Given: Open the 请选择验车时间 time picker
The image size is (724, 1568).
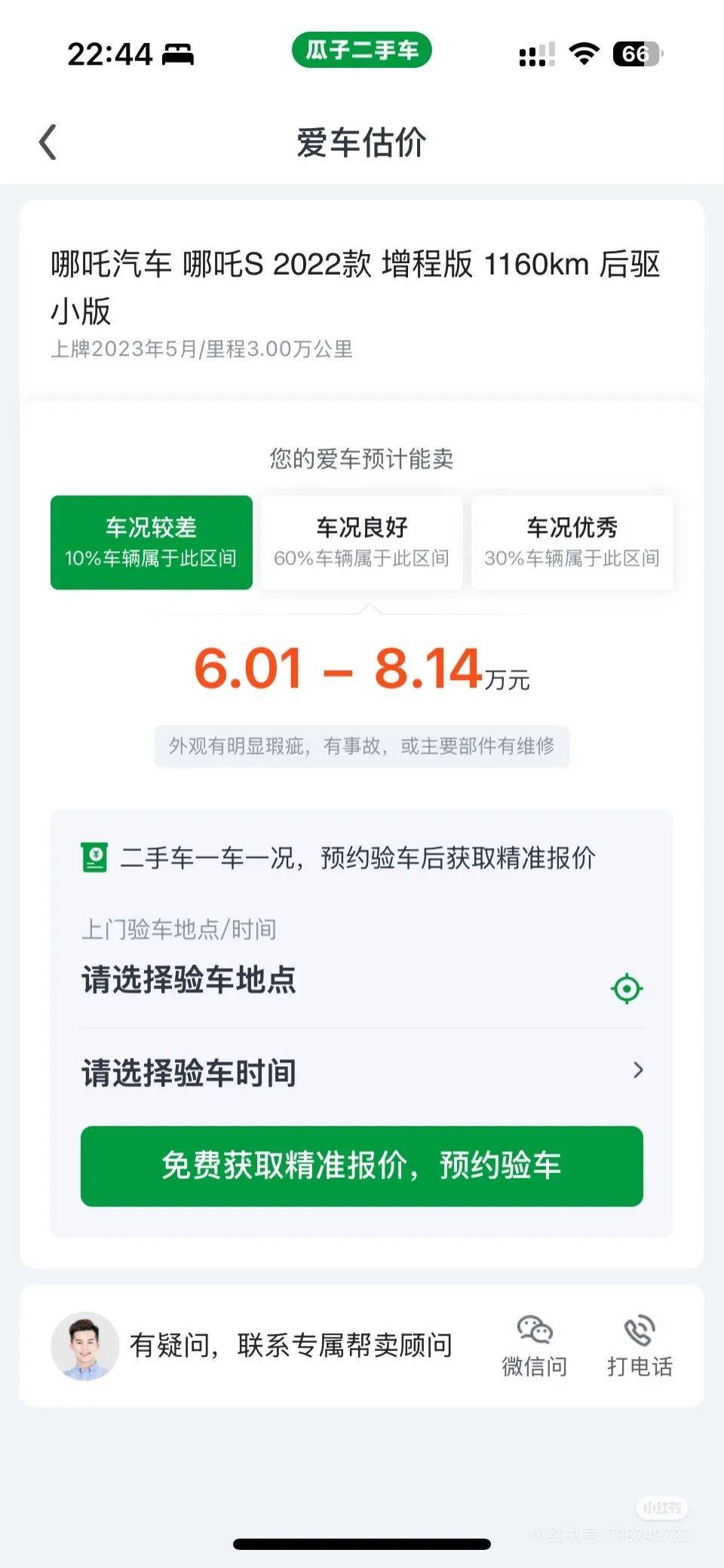Looking at the screenshot, I should point(362,1072).
